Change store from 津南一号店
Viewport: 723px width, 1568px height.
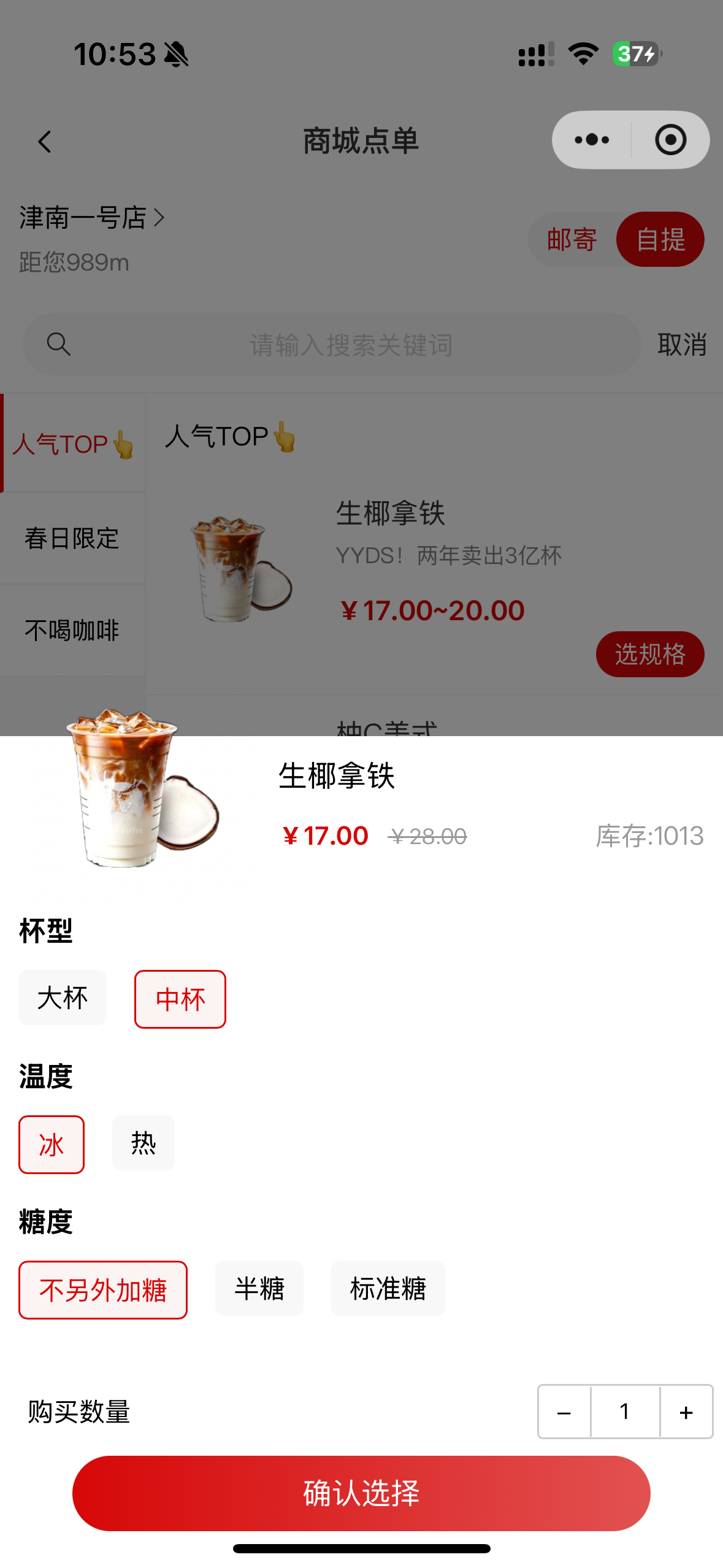(x=92, y=218)
